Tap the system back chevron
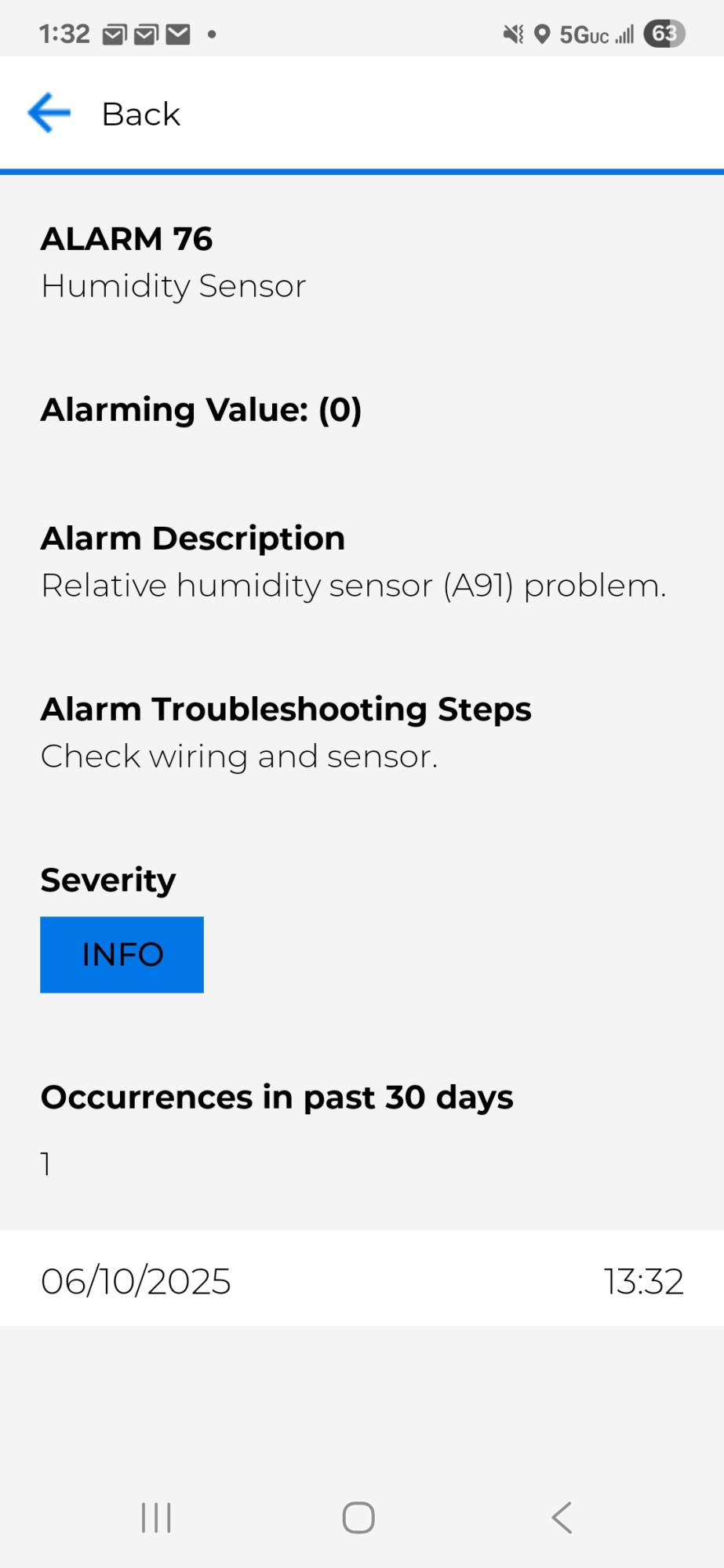The image size is (724, 1568). tap(562, 1518)
